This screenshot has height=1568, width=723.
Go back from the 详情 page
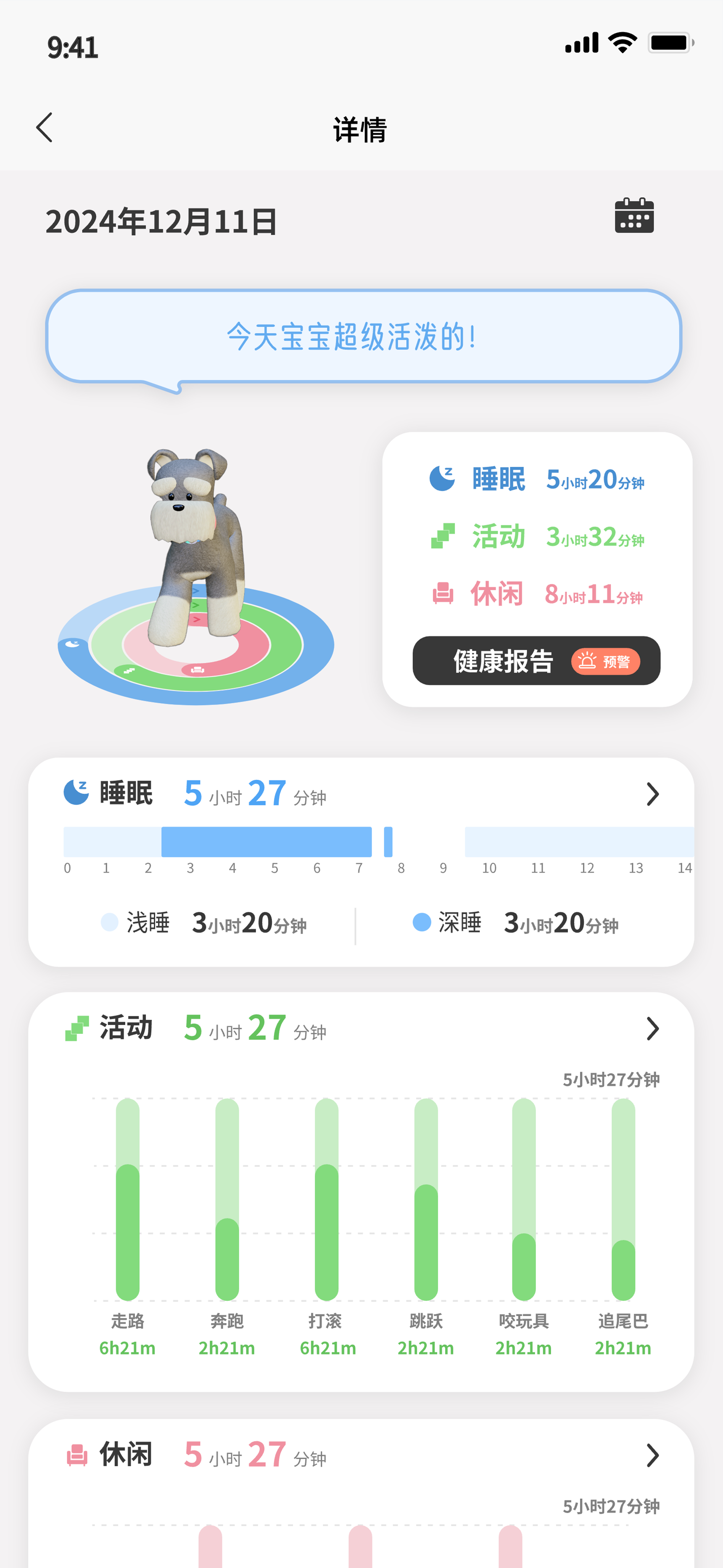[x=45, y=128]
